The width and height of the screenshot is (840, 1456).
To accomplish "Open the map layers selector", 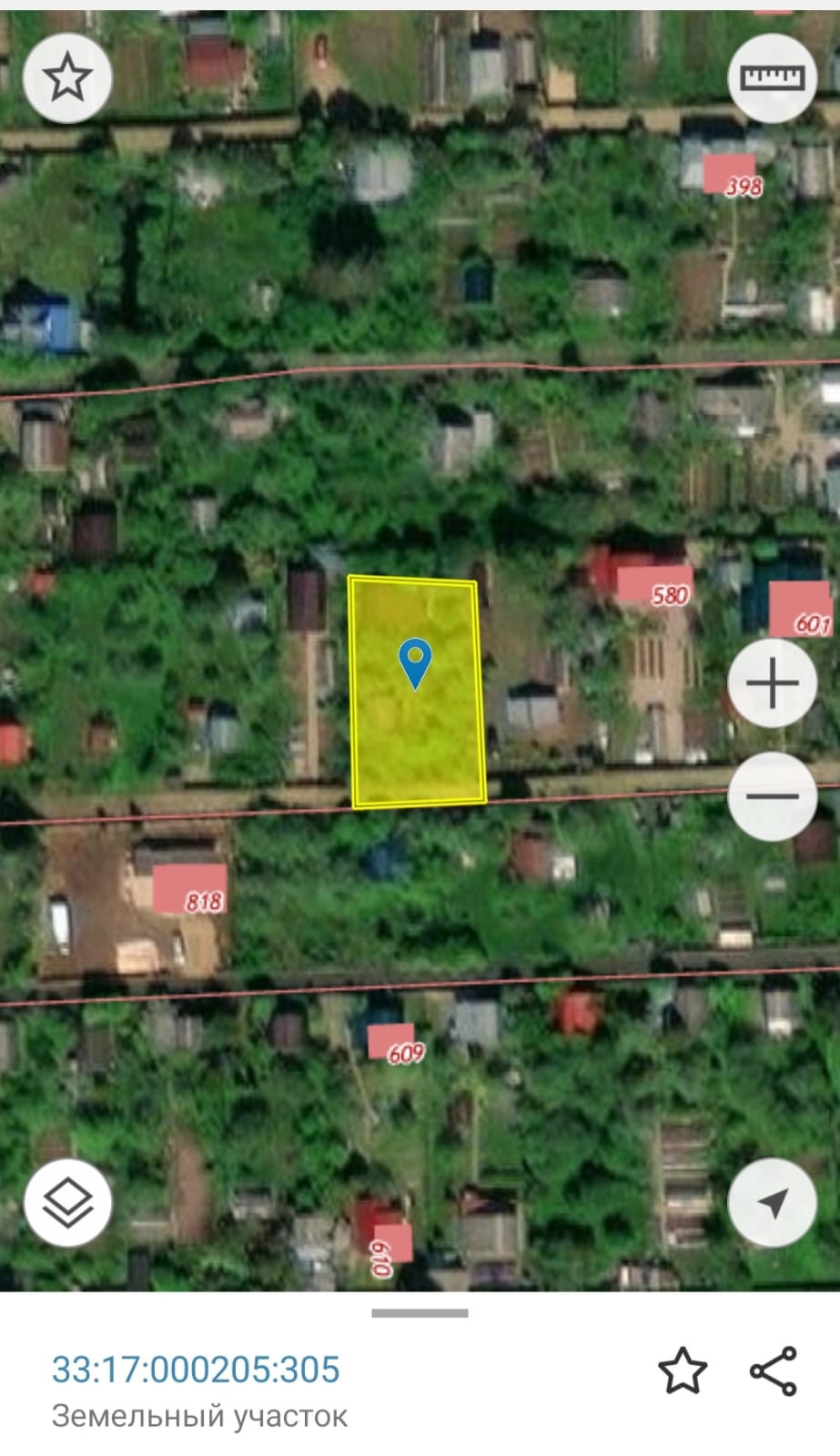I will (x=68, y=1203).
